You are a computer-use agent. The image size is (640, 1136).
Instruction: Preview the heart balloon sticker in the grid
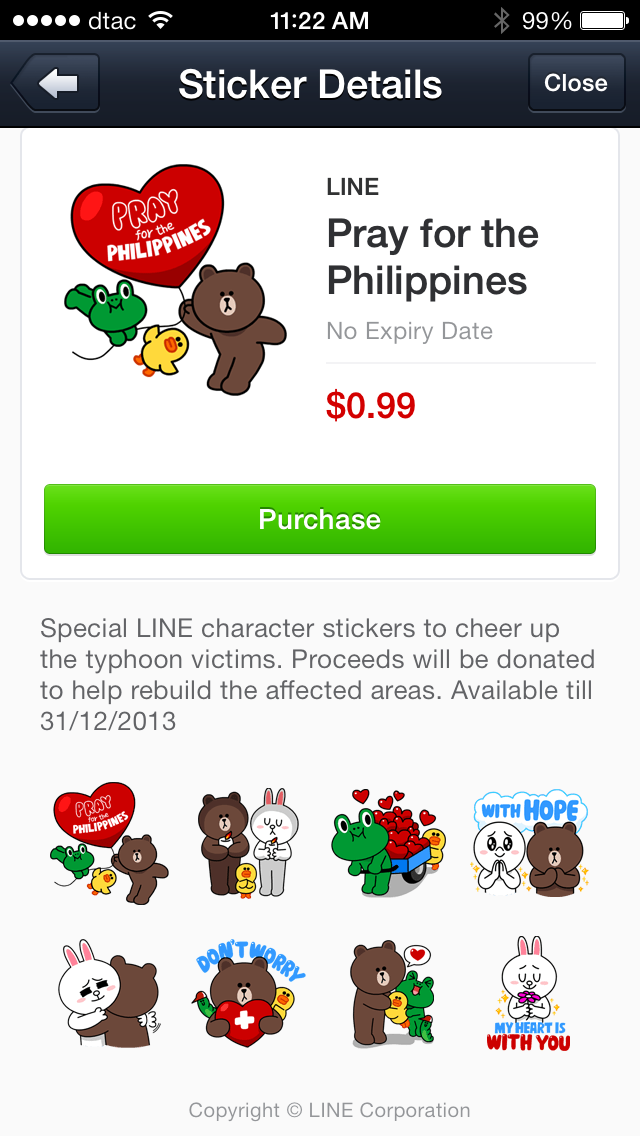(x=107, y=840)
